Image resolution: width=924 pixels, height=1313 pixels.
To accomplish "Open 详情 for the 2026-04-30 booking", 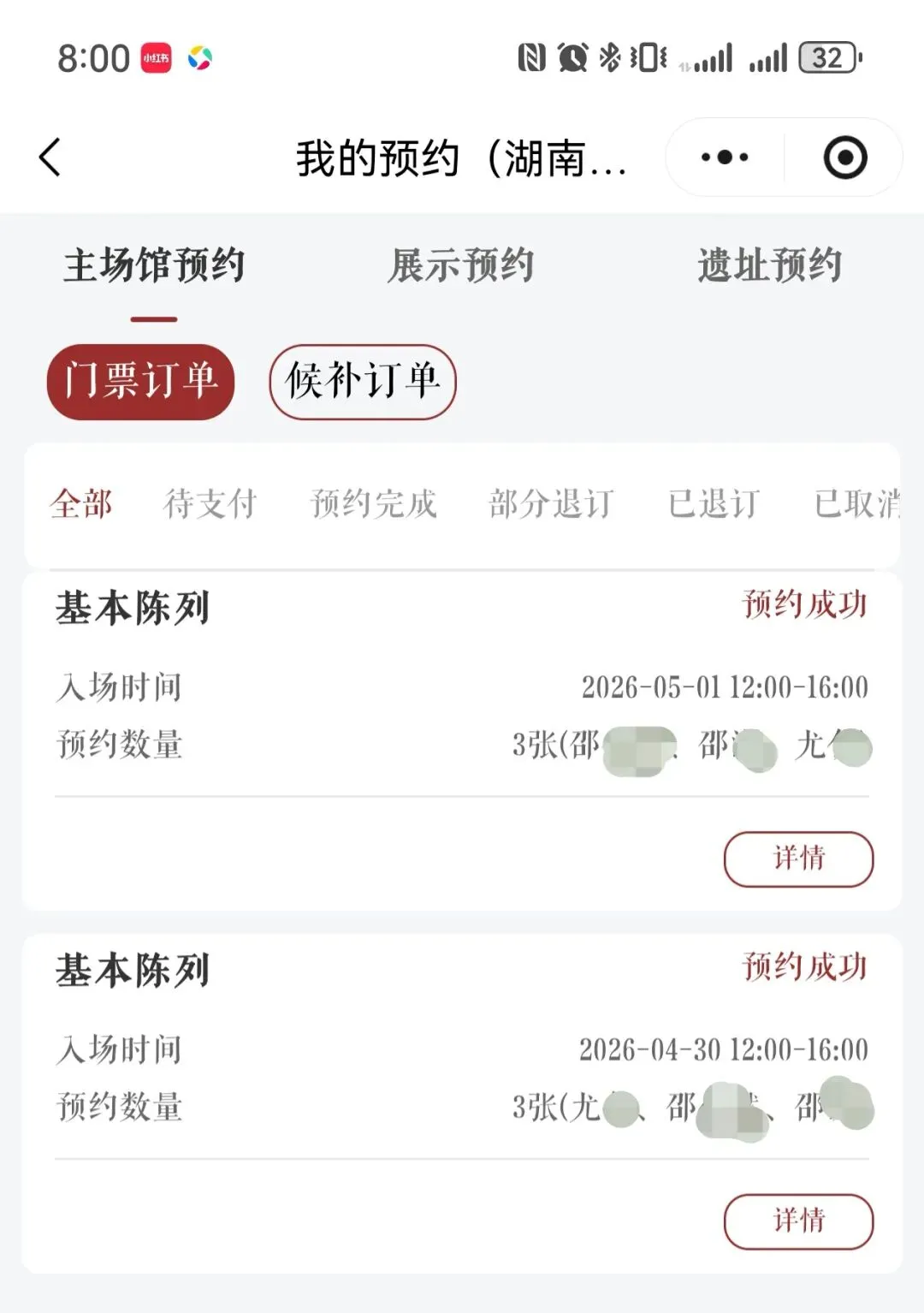I will point(799,1221).
